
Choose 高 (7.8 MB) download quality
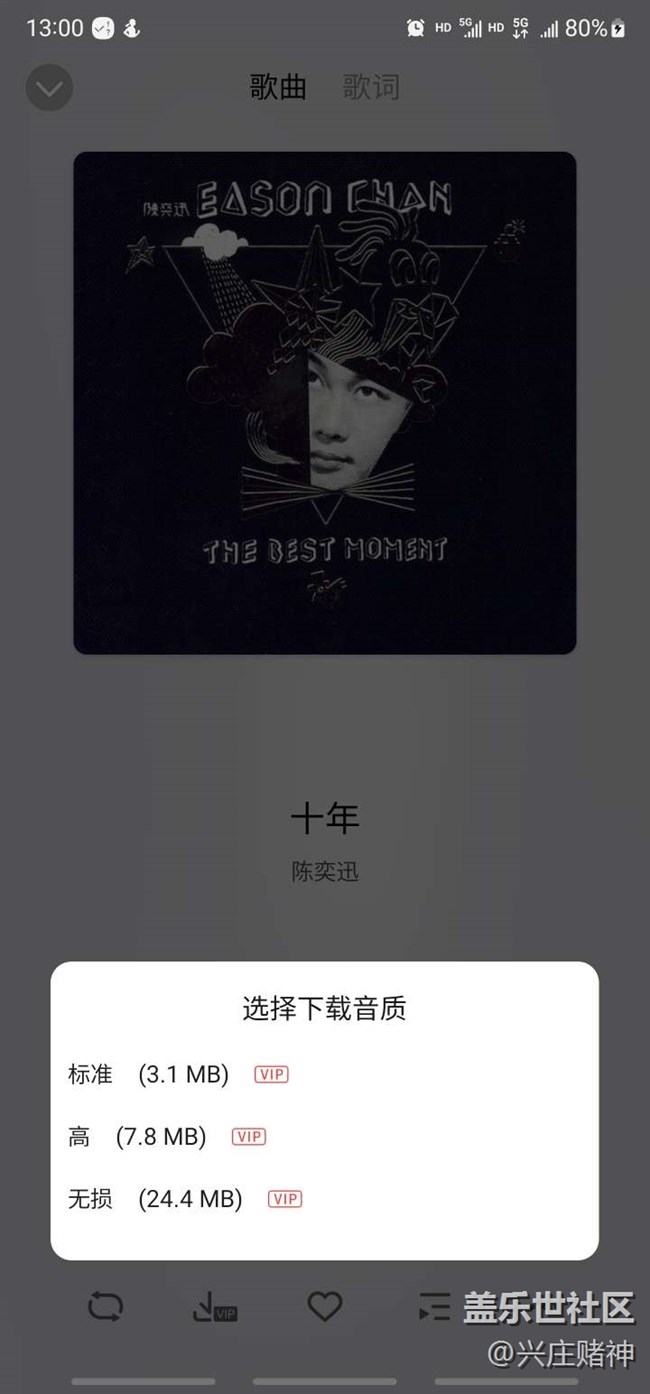(138, 1137)
